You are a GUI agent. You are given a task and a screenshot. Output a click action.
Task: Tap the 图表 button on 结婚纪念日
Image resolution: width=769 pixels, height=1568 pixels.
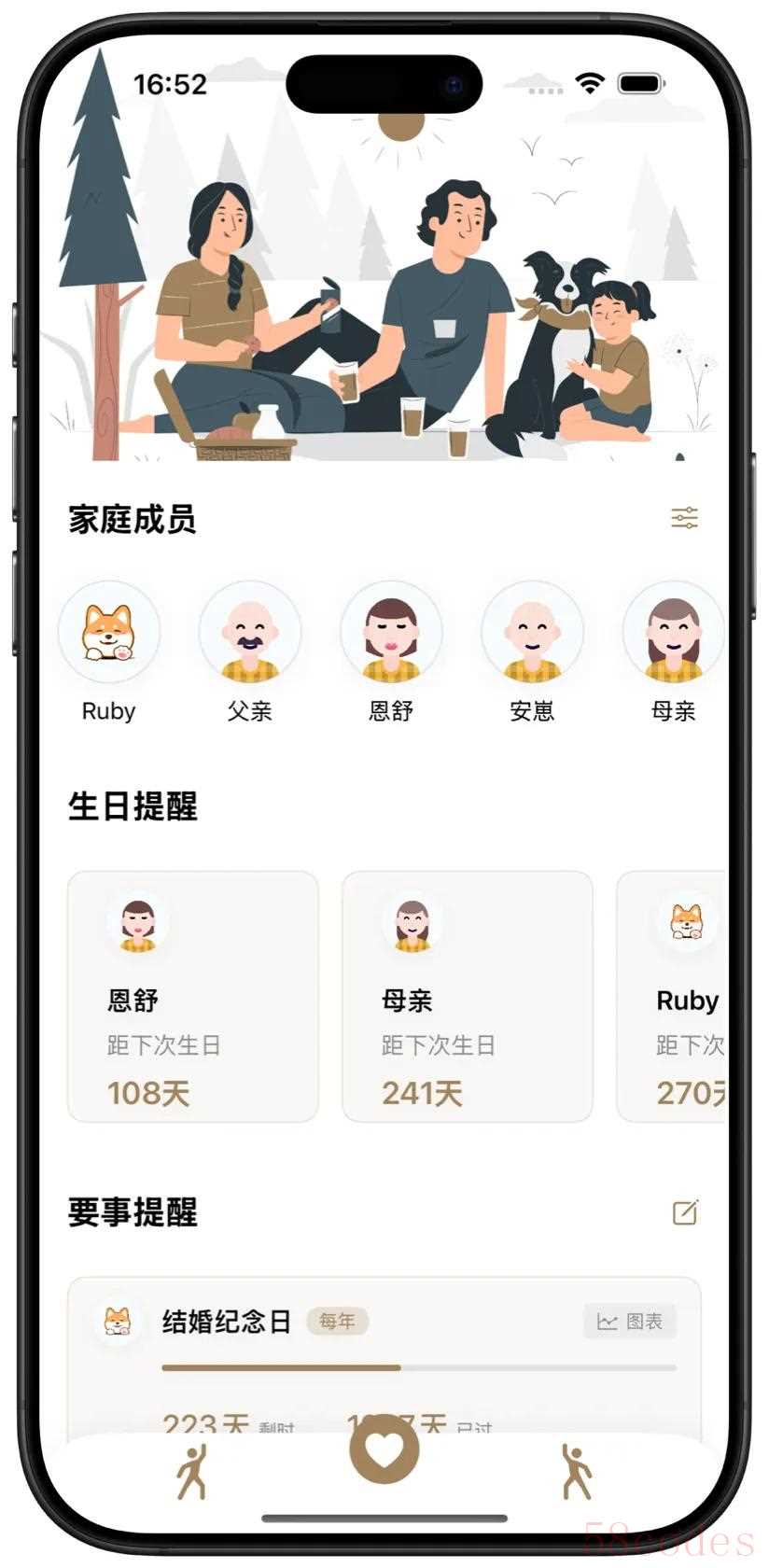point(630,1322)
